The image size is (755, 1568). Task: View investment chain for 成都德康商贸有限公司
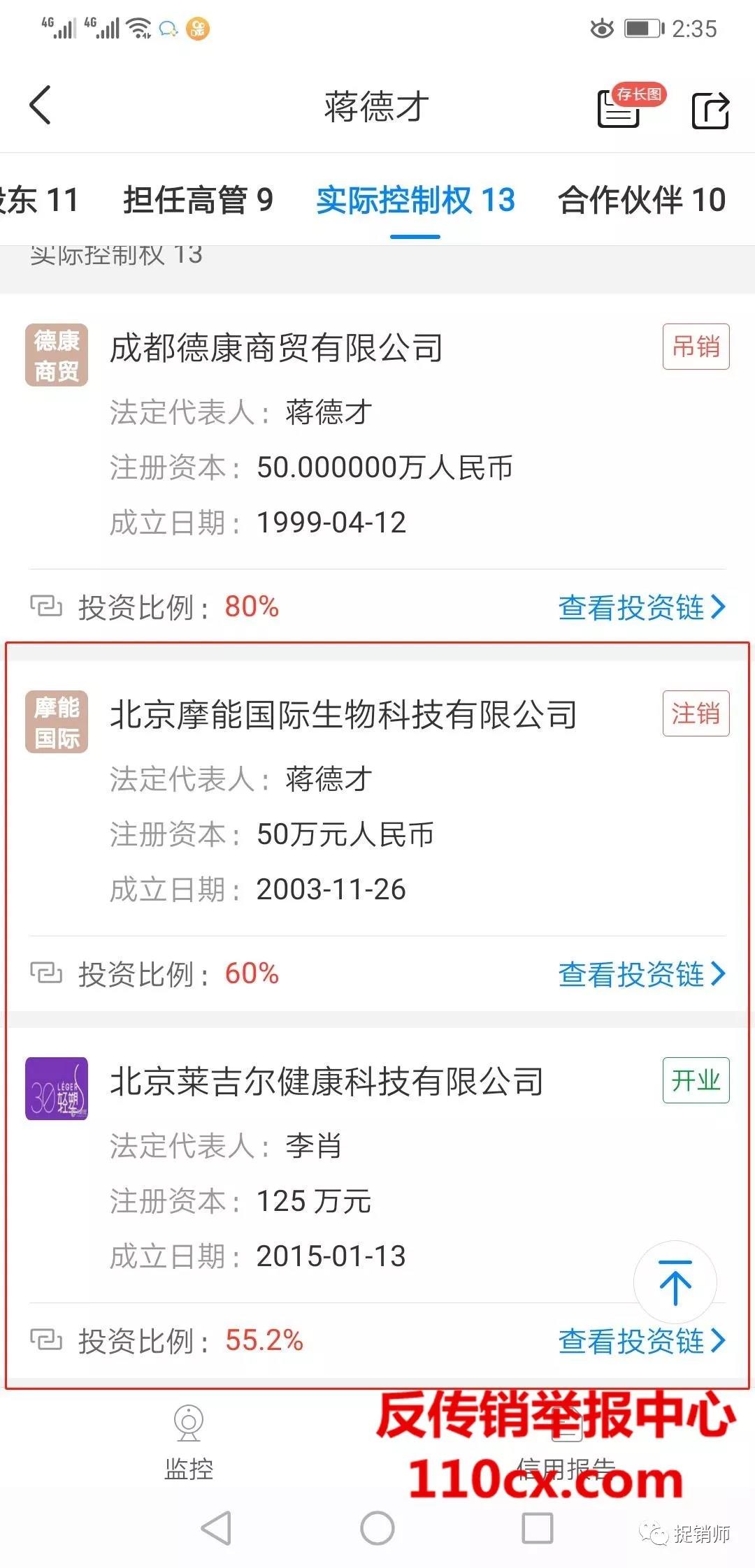point(641,607)
